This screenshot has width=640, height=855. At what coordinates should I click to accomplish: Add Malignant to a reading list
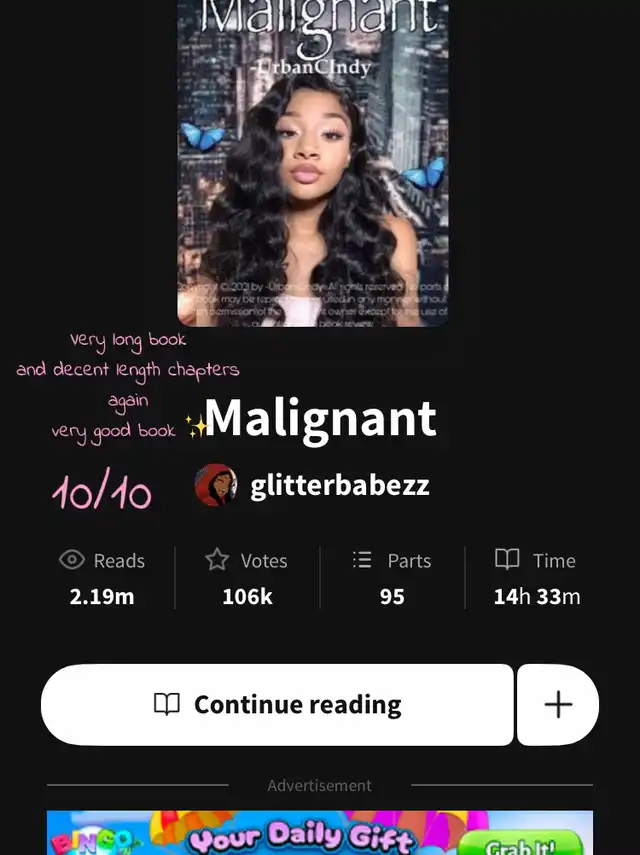(x=558, y=705)
